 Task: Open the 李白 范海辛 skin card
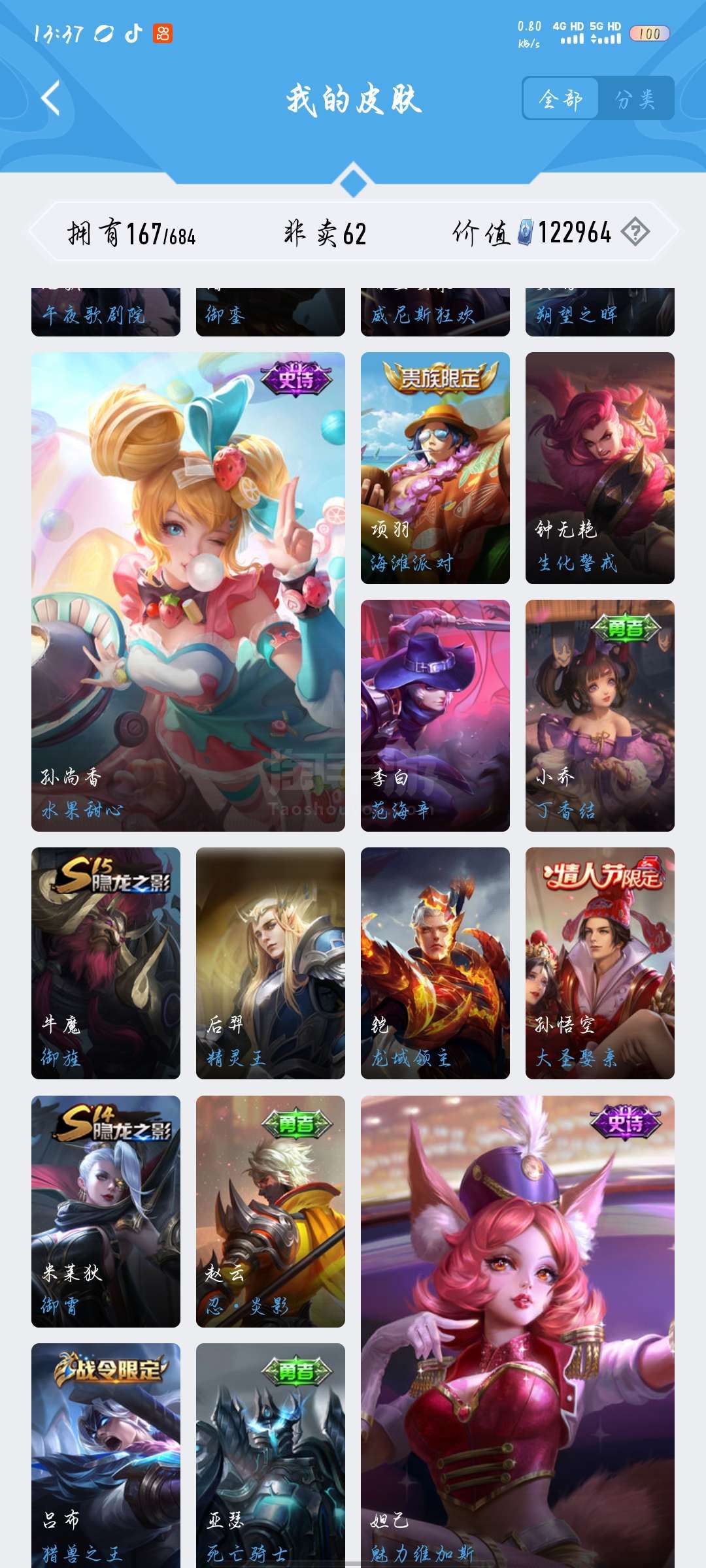(x=435, y=715)
